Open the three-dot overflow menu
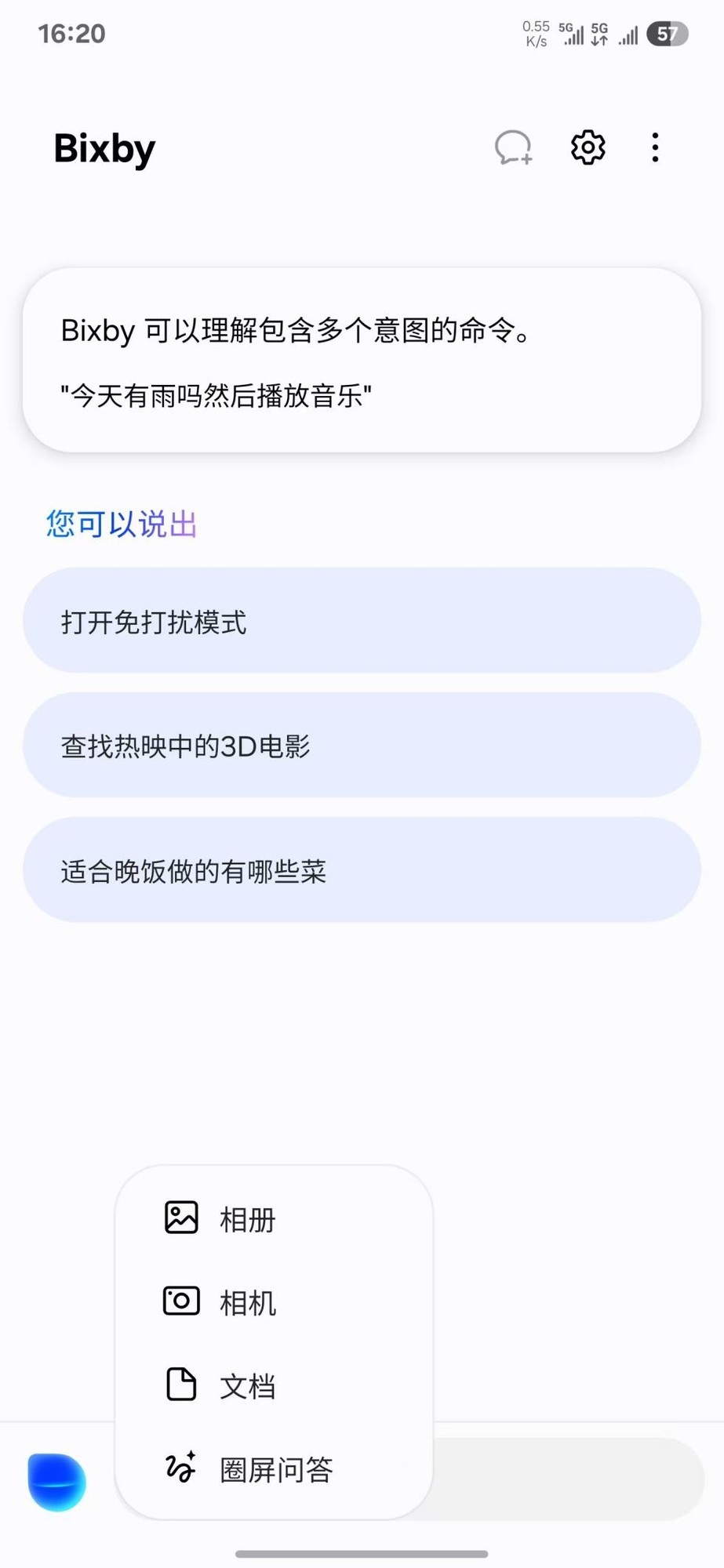This screenshot has width=724, height=1568. click(655, 147)
